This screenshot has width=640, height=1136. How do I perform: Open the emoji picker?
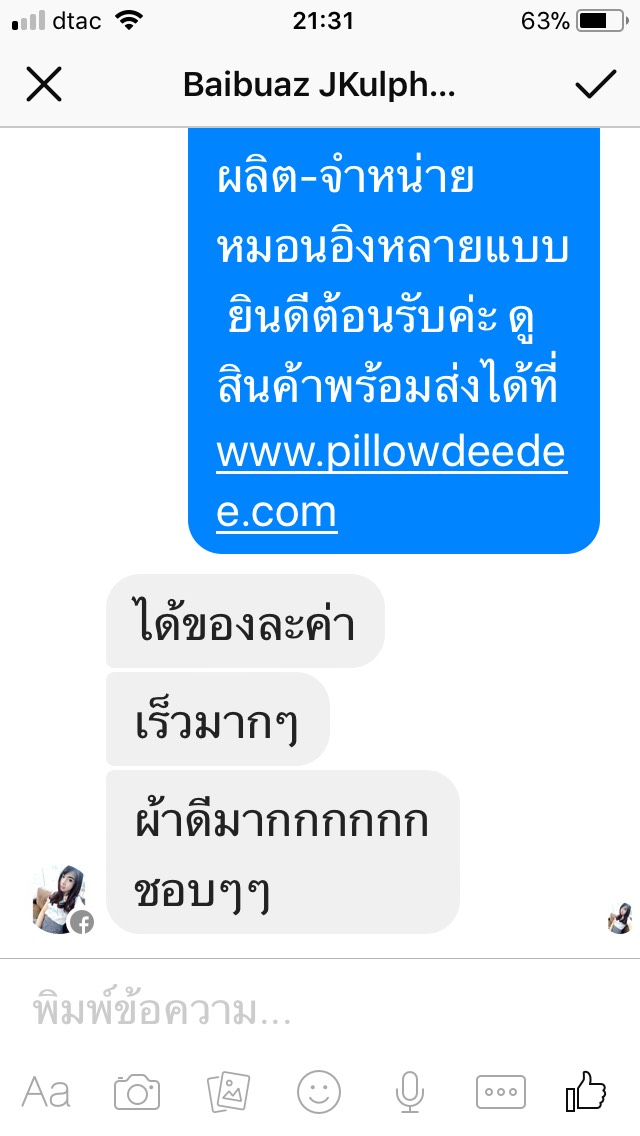click(319, 1092)
